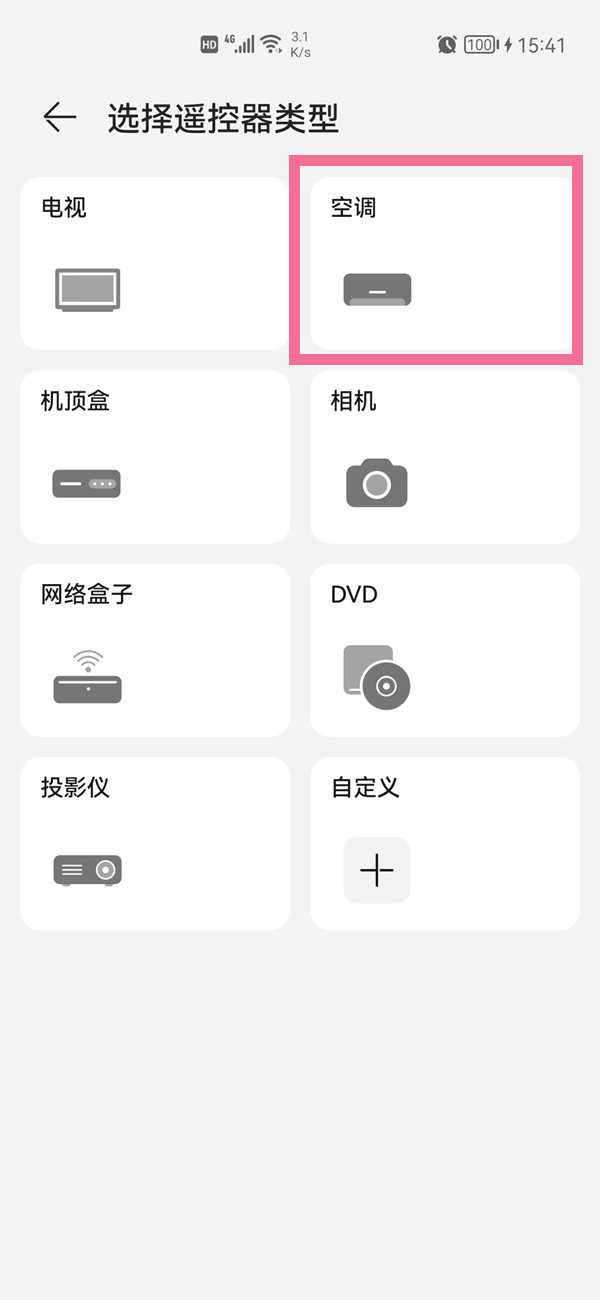Open the 机顶盒 remote option
Viewport: 600px width, 1300px height.
[155, 457]
